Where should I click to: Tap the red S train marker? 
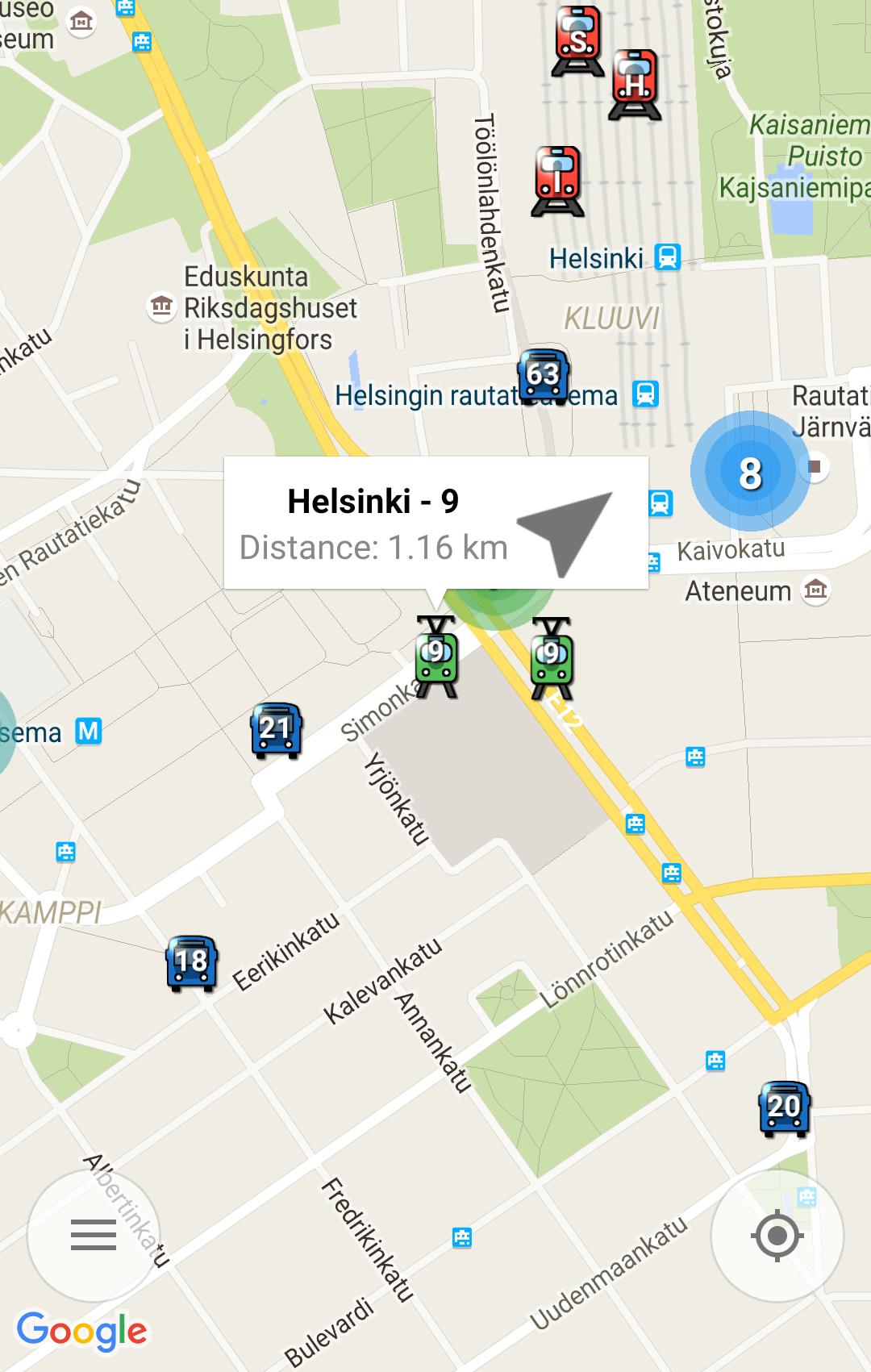coord(578,41)
